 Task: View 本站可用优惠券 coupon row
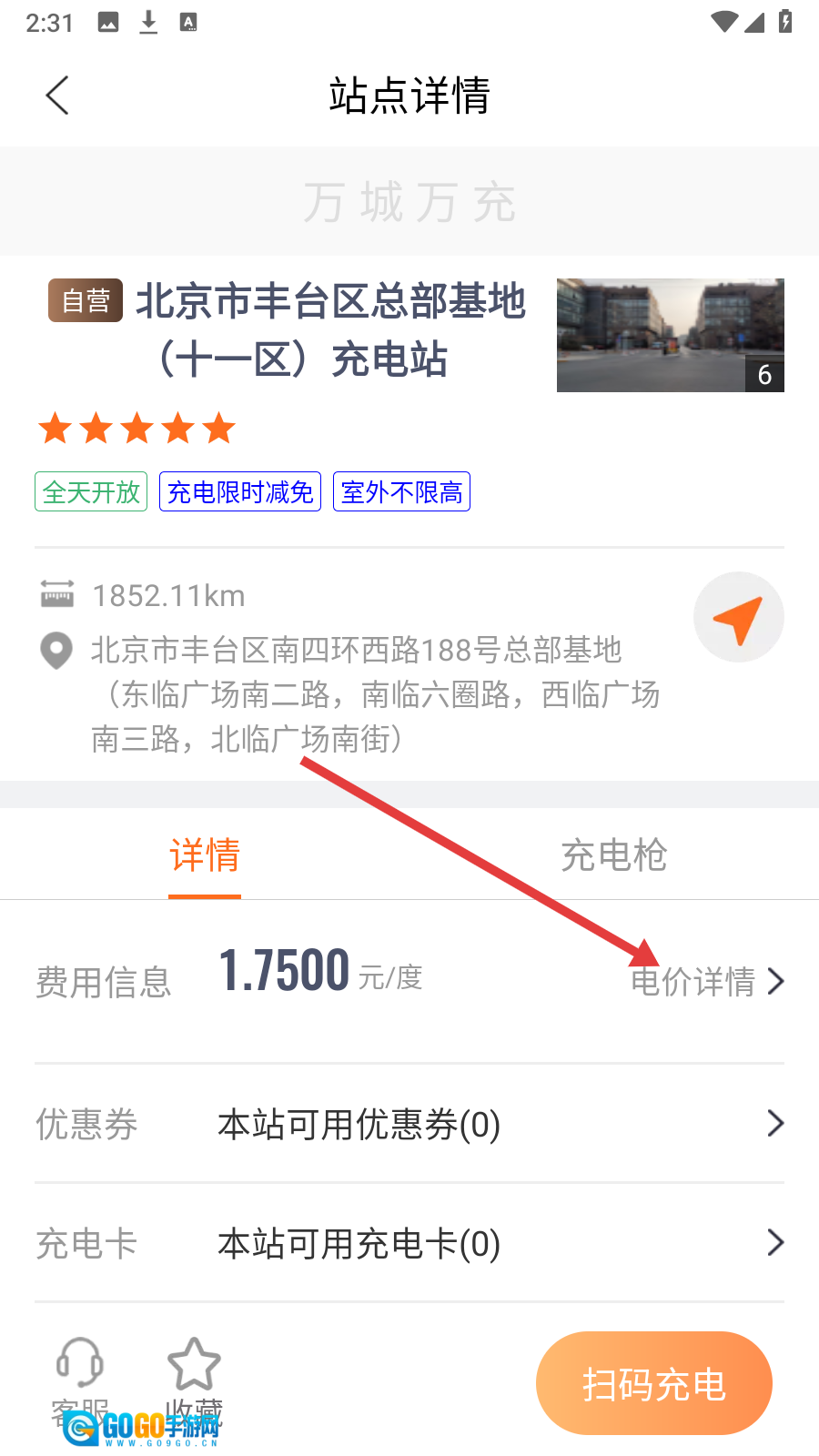pos(409,1124)
